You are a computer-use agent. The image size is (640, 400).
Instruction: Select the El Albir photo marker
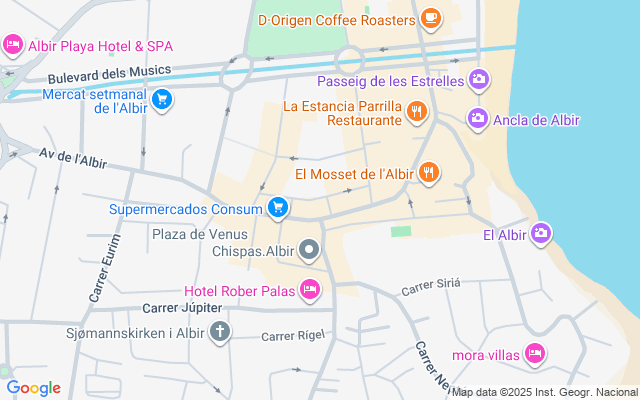pos(542,233)
